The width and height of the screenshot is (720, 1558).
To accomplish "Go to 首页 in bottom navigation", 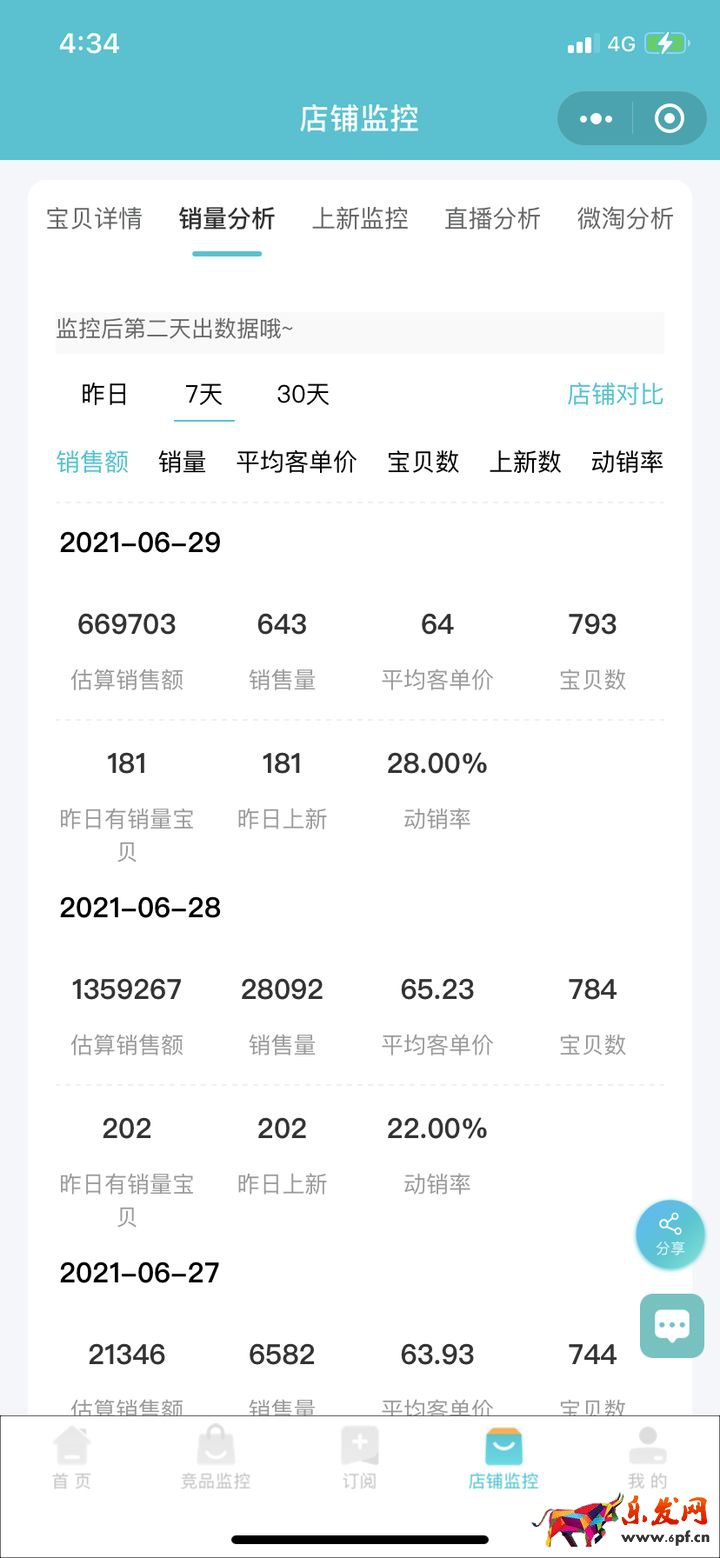I will coord(72,1458).
